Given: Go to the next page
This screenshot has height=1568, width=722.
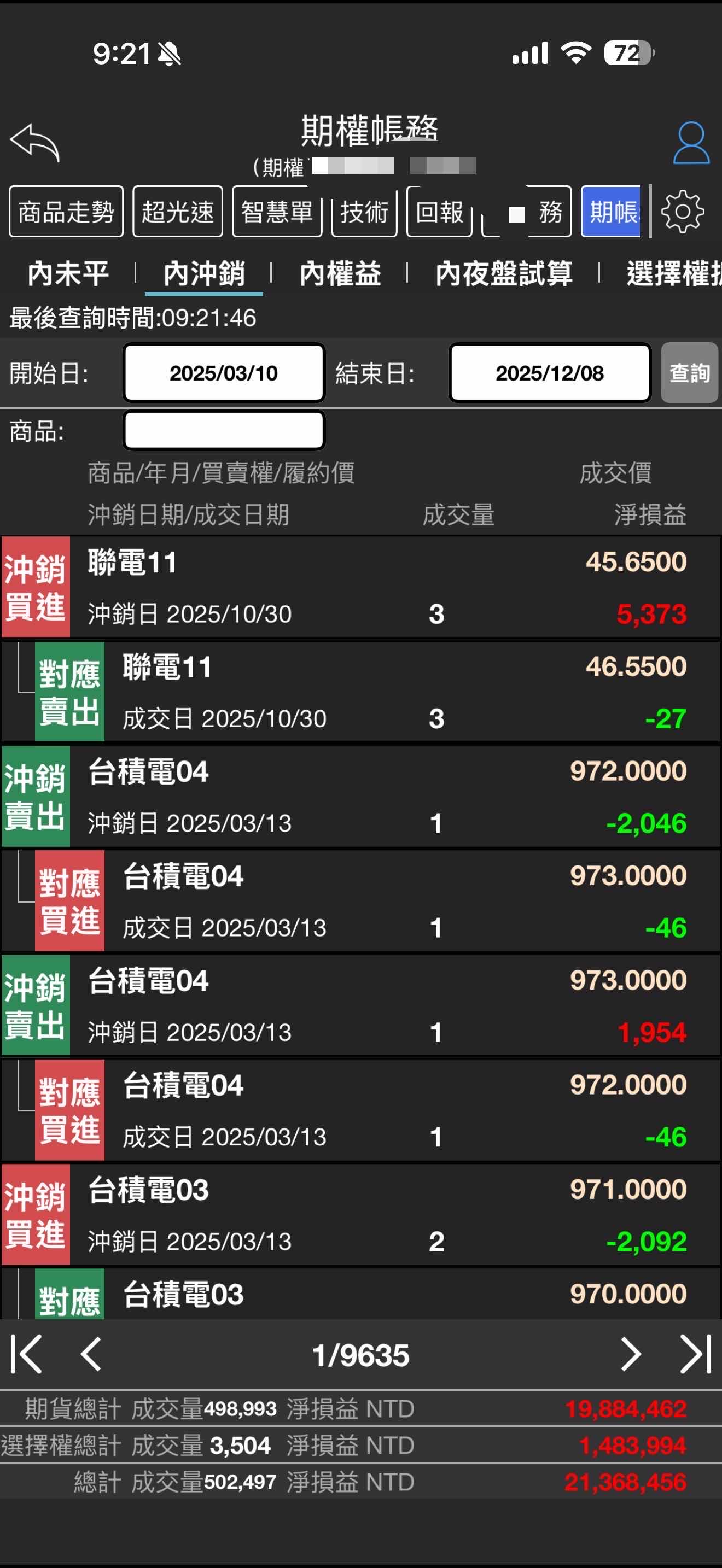Looking at the screenshot, I should point(630,1355).
